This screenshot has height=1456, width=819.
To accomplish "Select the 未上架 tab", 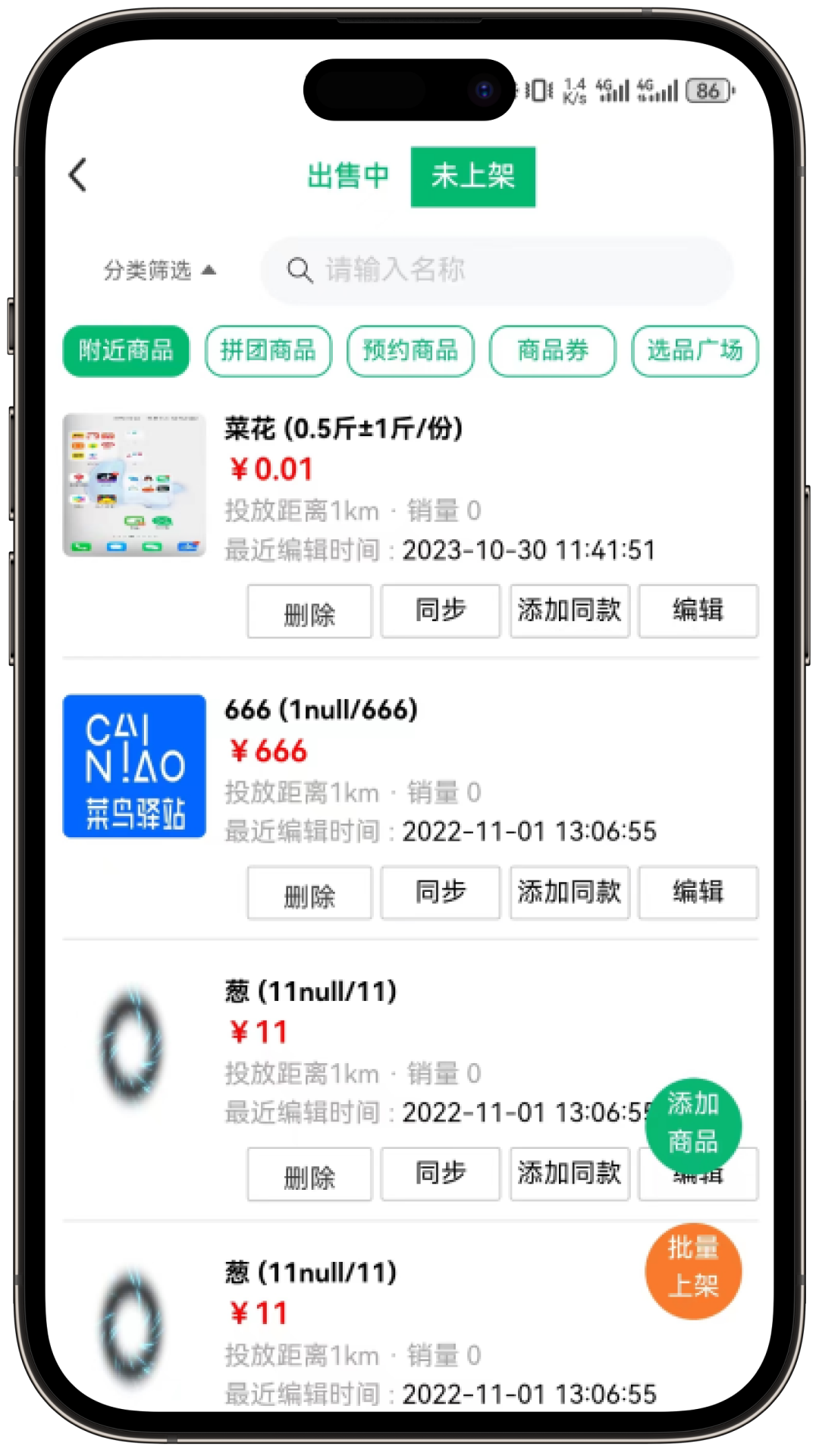I will coord(473,177).
